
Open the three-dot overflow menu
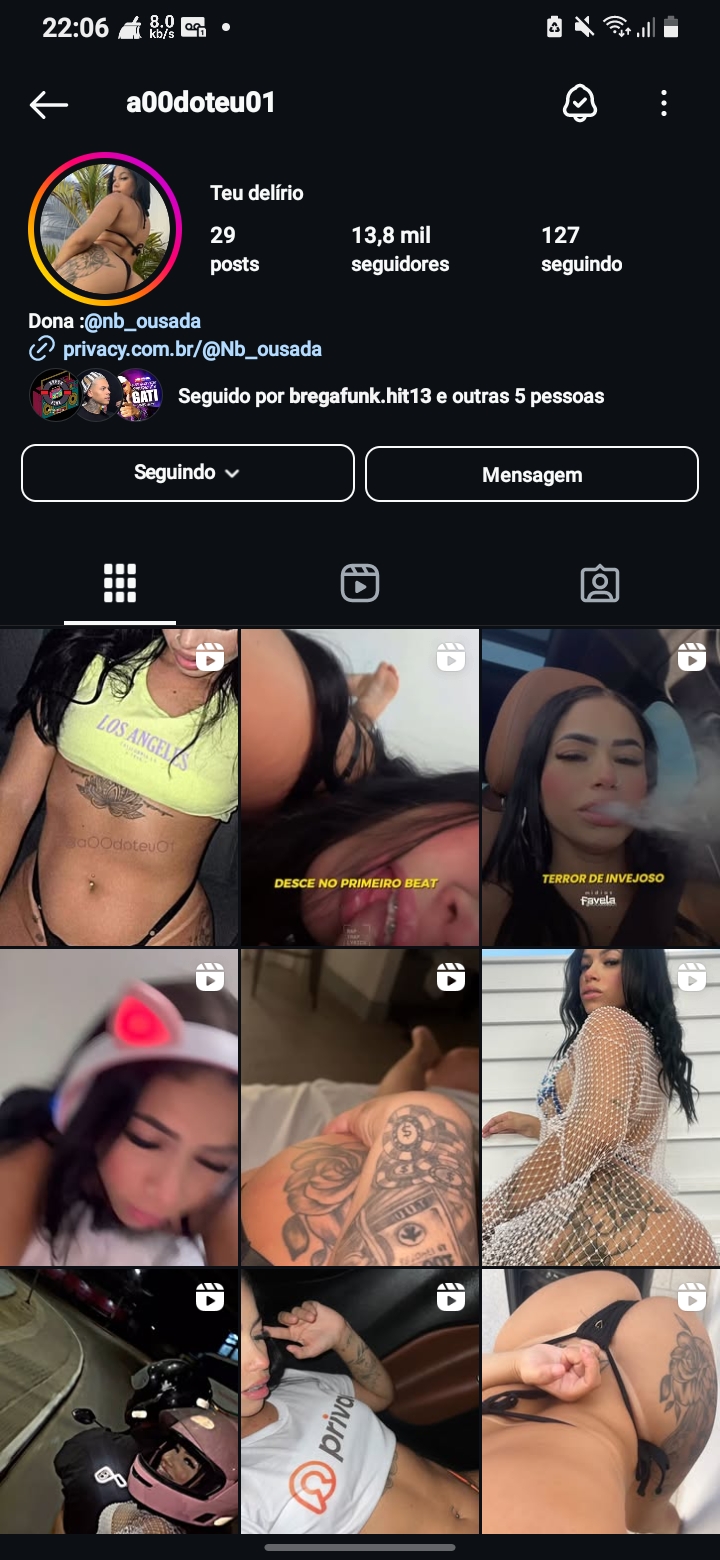[664, 103]
